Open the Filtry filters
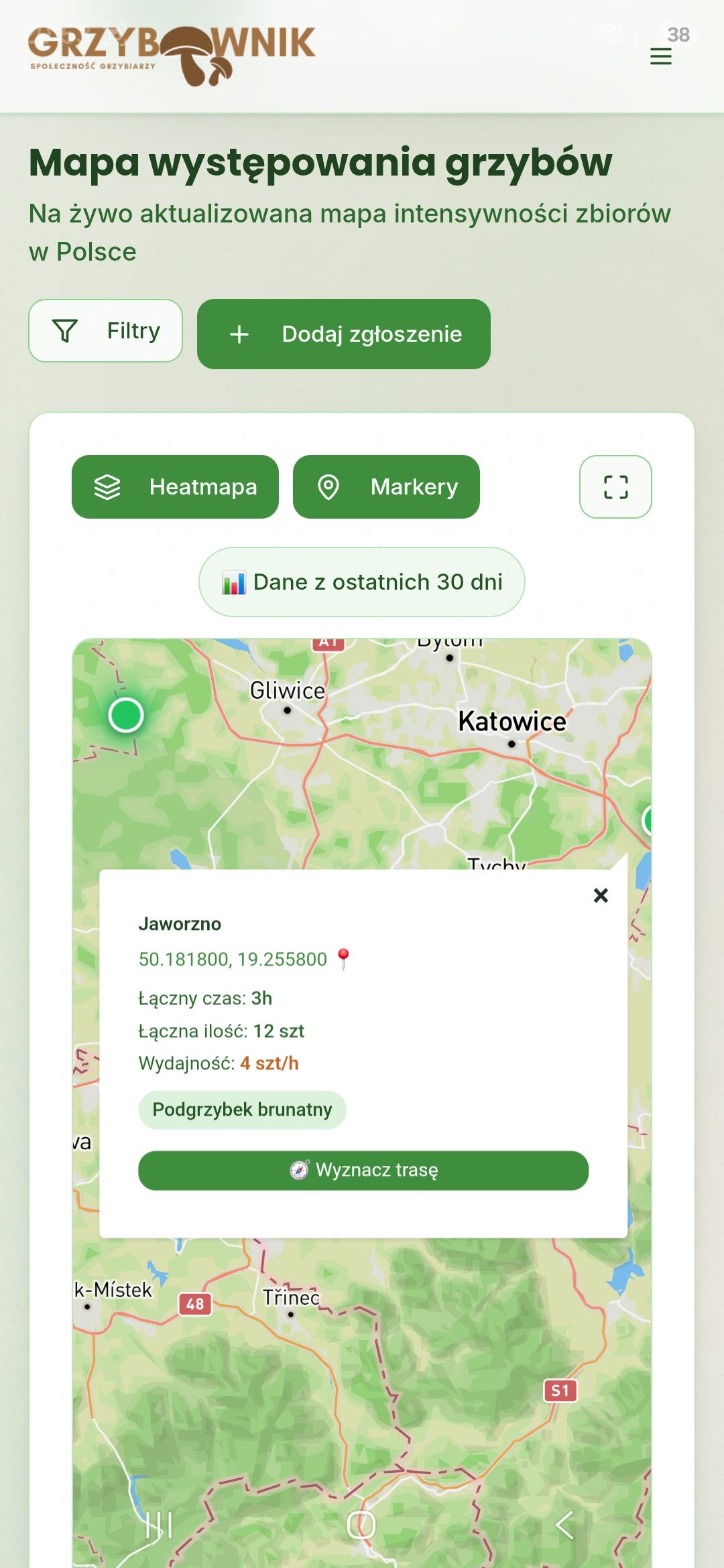The width and height of the screenshot is (724, 1568). tap(105, 330)
